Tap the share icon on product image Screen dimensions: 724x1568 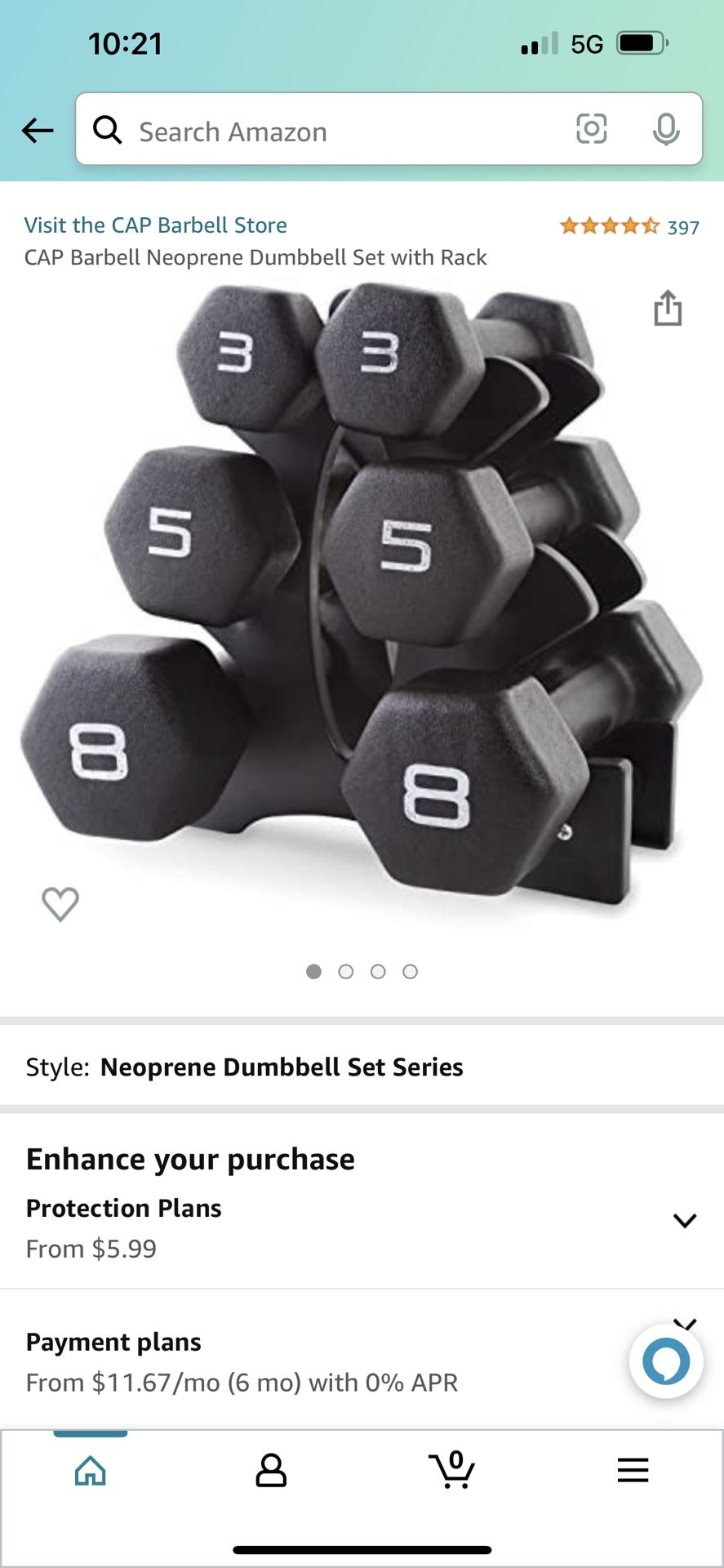tap(668, 309)
